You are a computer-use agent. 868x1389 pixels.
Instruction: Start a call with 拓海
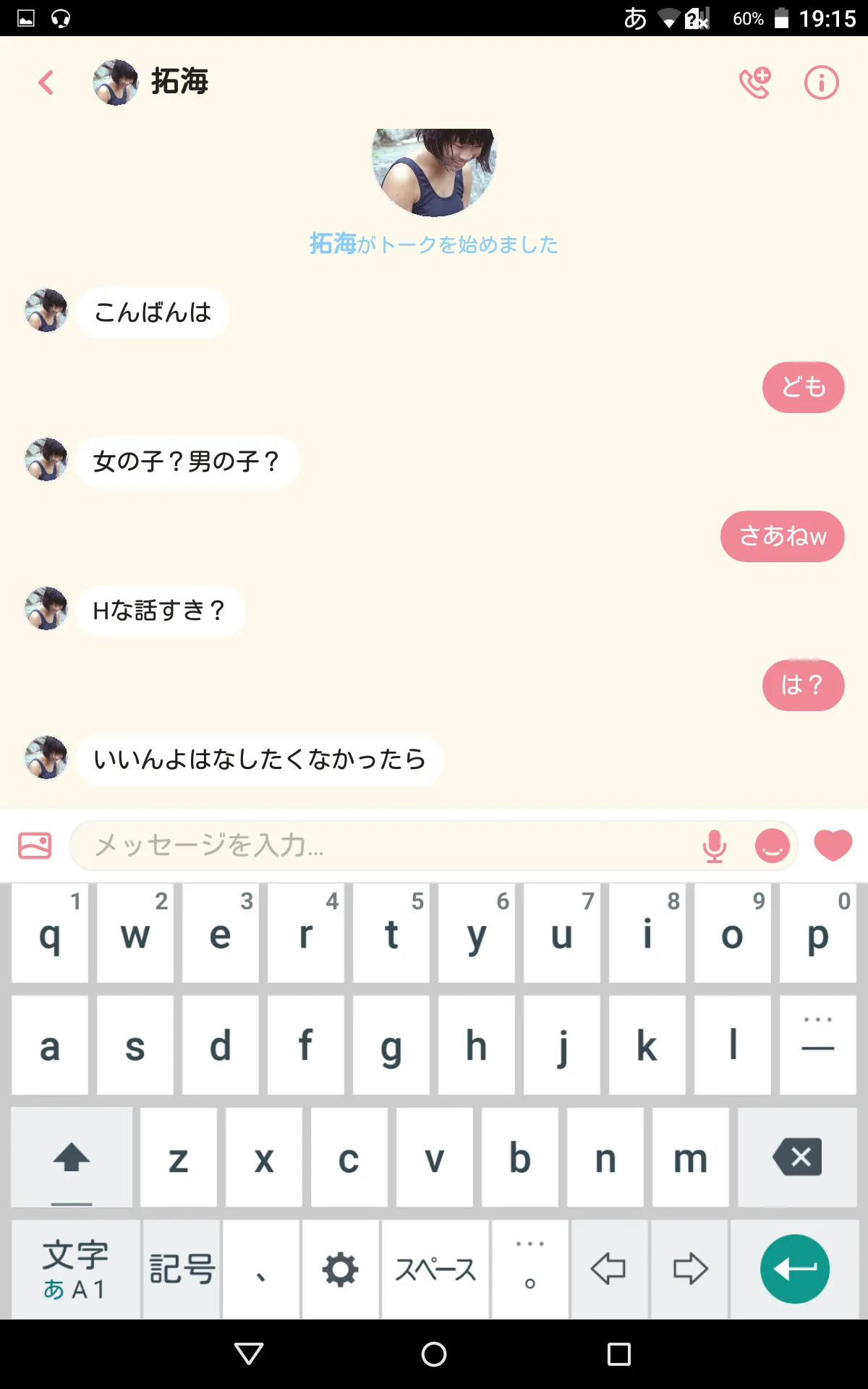coord(754,82)
